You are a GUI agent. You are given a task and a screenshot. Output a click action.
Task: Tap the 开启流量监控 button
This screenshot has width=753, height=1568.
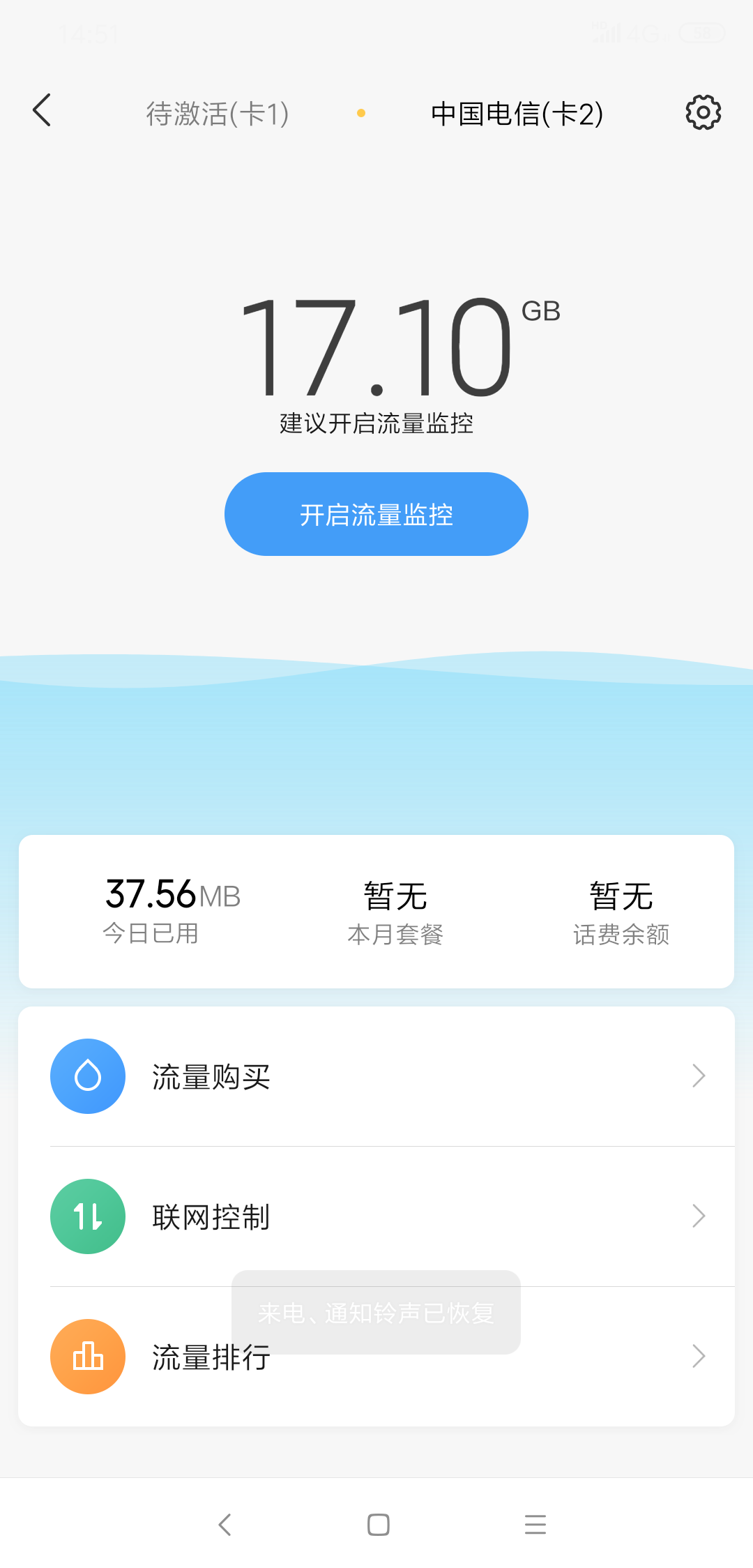click(x=376, y=514)
